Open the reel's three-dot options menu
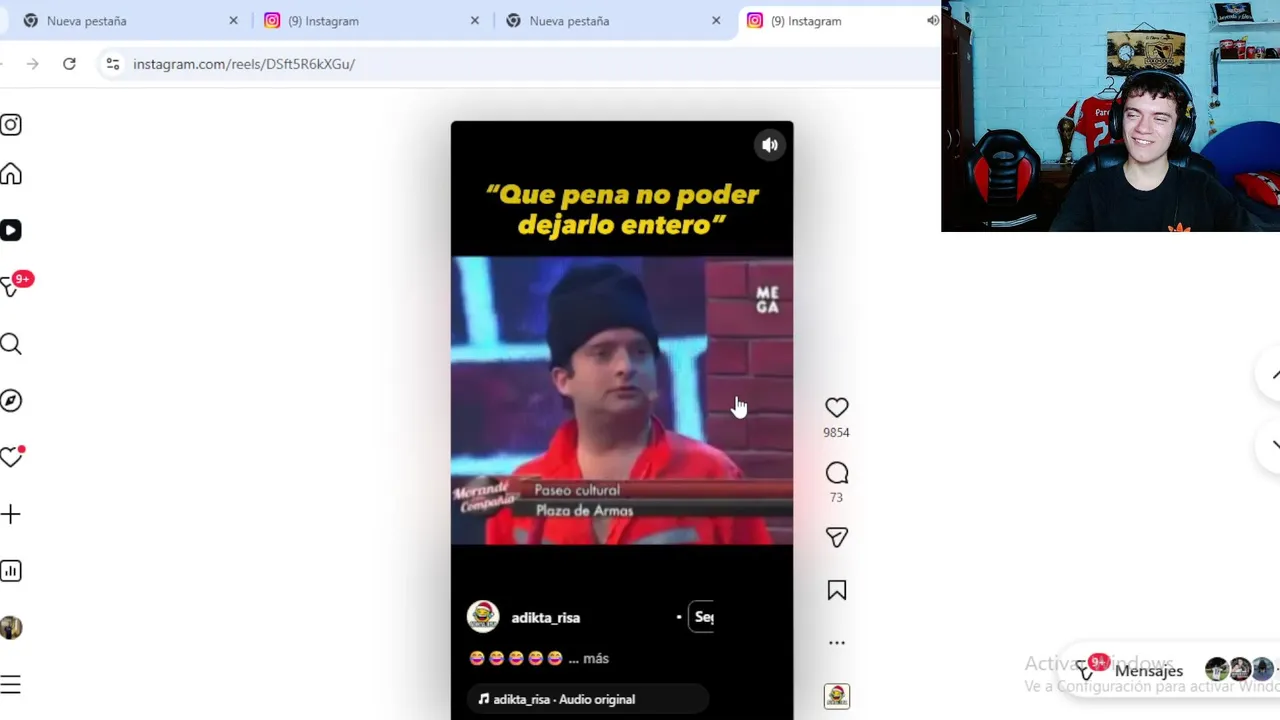The image size is (1280, 720). [836, 643]
